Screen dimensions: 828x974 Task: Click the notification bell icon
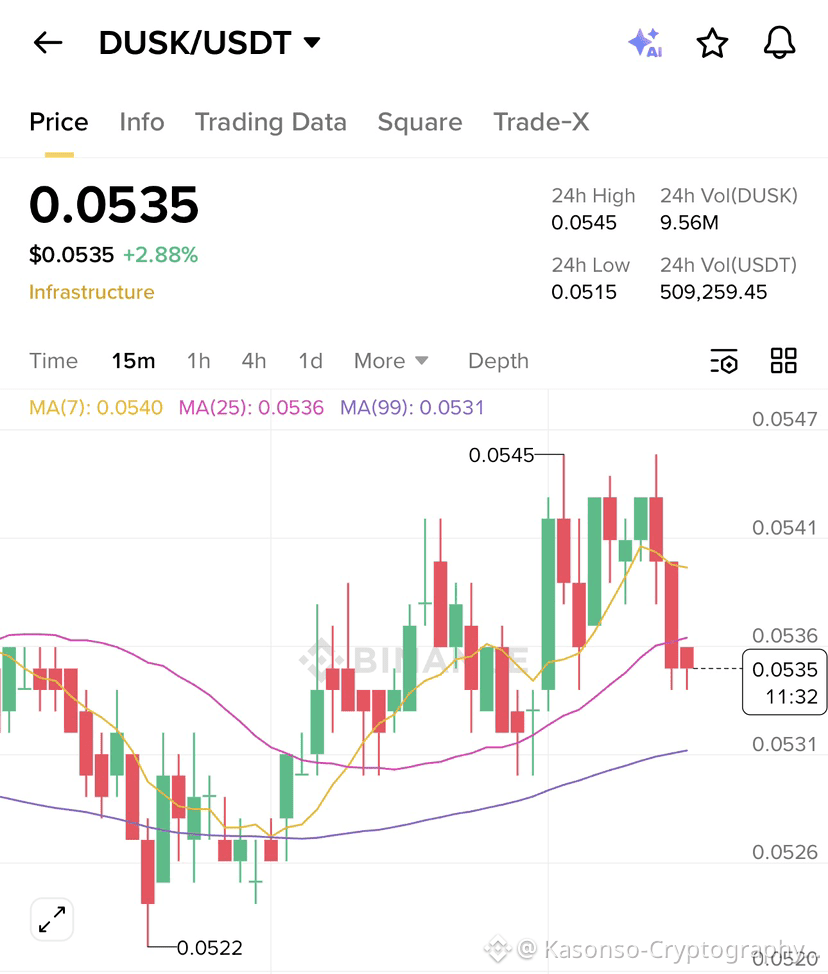pos(779,43)
